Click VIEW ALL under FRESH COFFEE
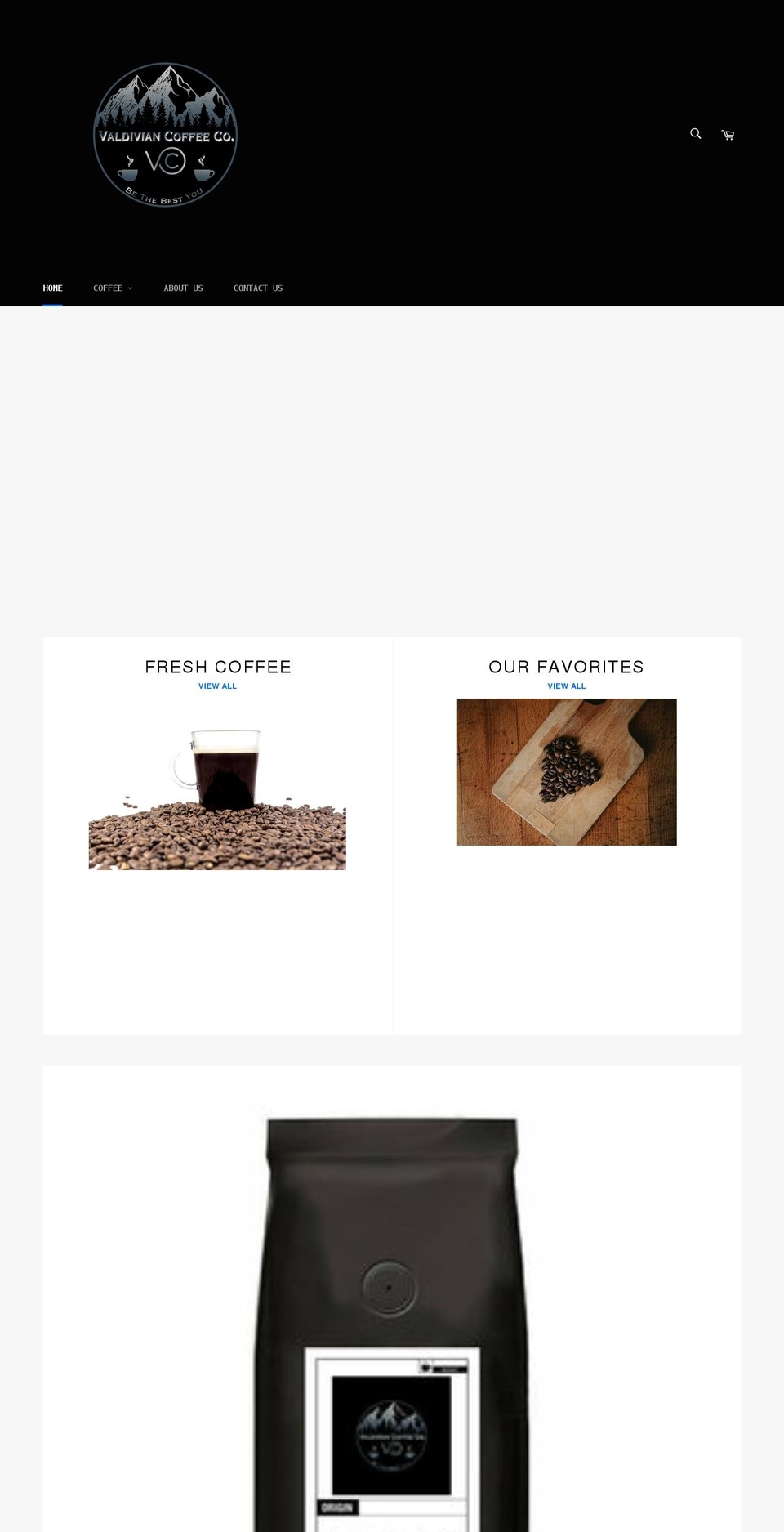 (x=217, y=686)
